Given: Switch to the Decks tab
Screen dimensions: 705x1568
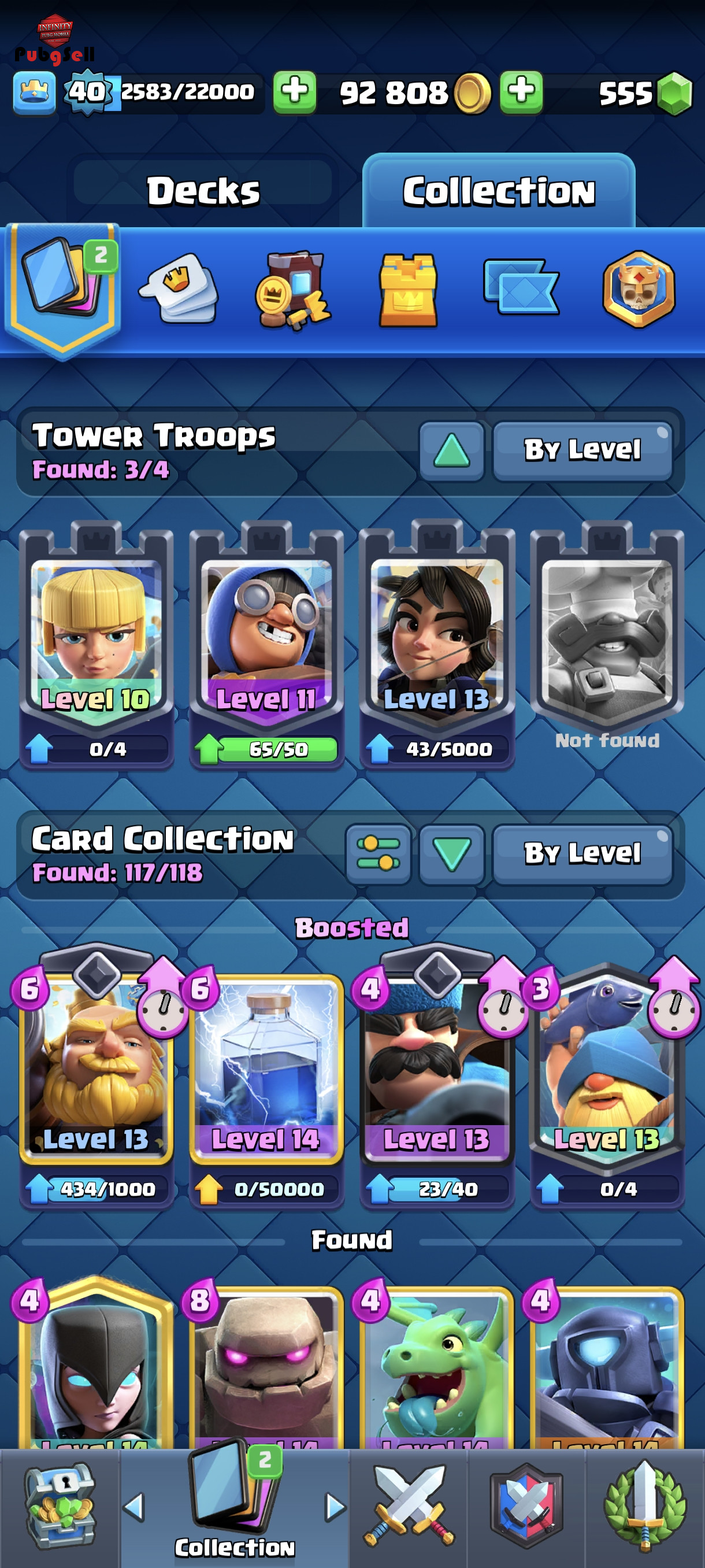Looking at the screenshot, I should [203, 191].
